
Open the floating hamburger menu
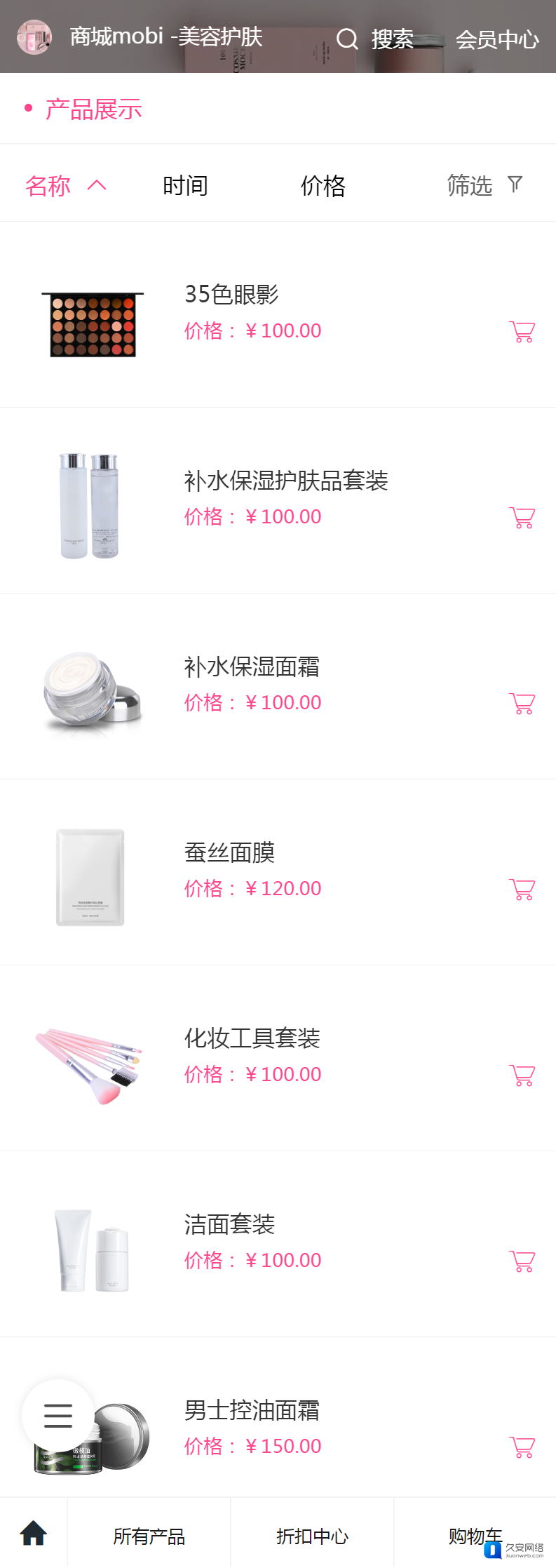point(57,1414)
